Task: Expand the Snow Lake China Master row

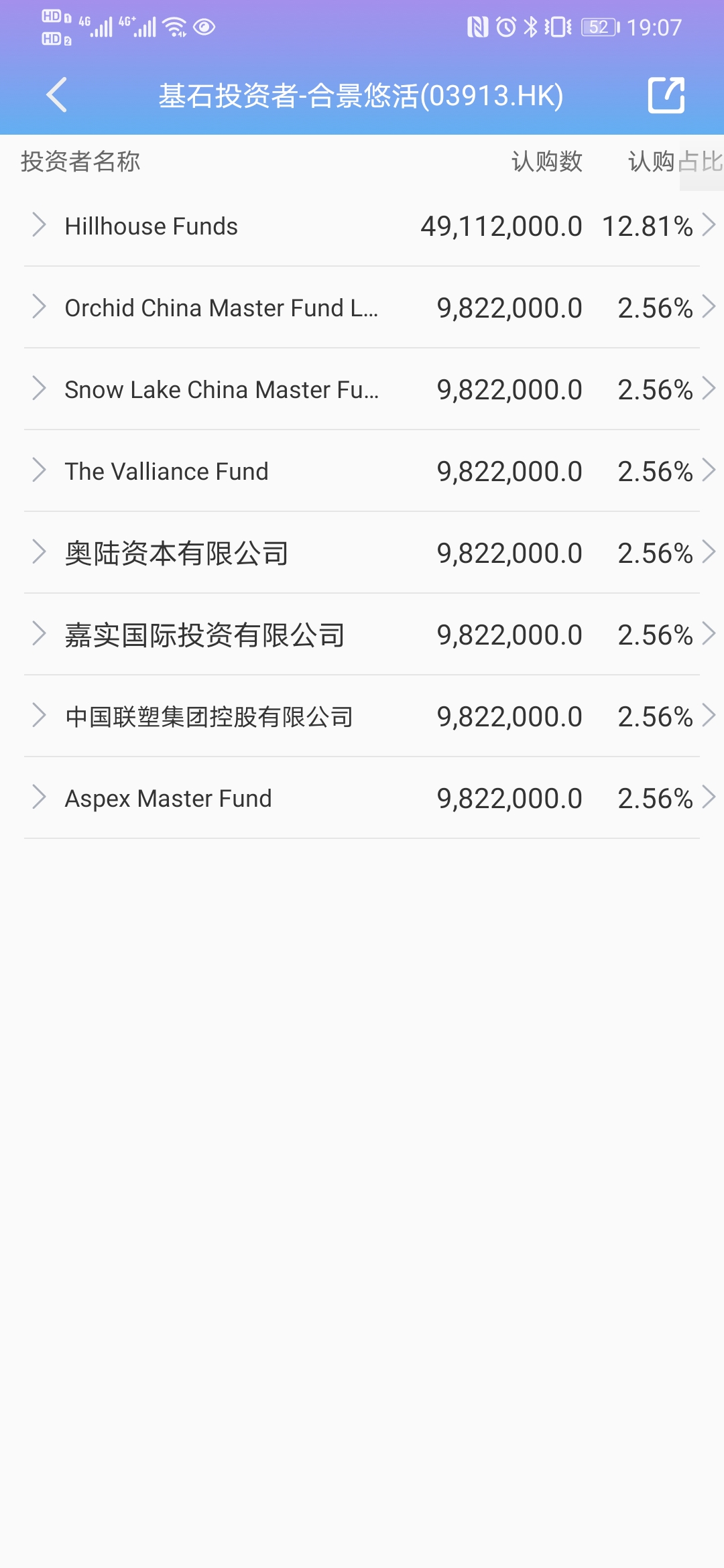Action: 39,389
